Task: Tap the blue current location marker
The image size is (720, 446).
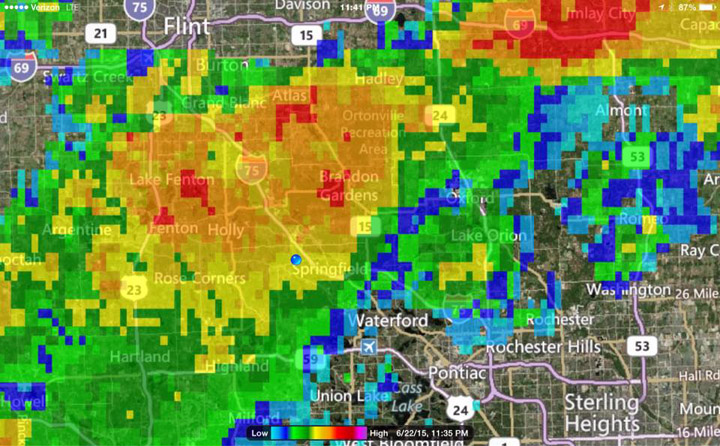Action: [296, 260]
